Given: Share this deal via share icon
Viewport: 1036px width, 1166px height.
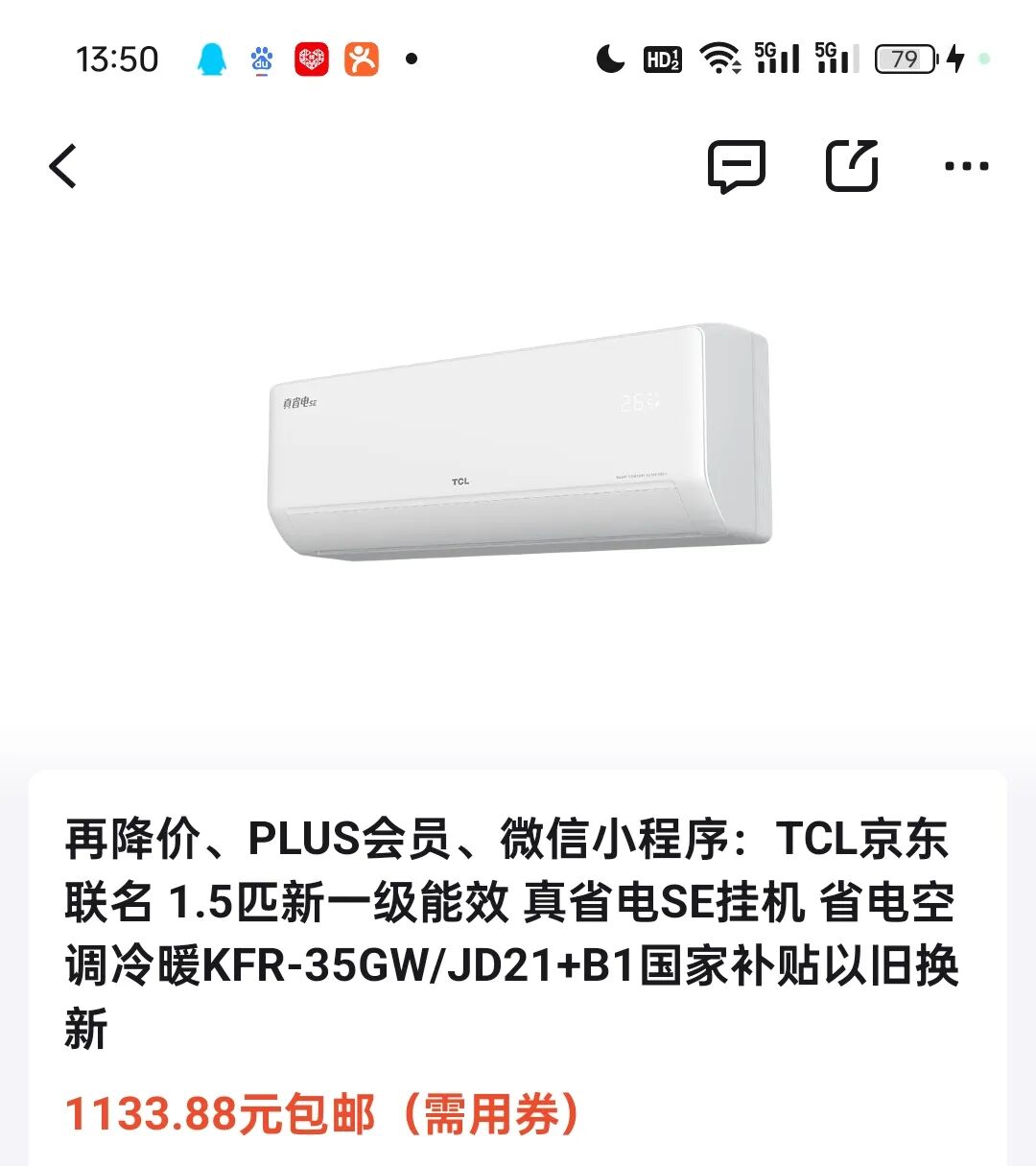Looking at the screenshot, I should [852, 165].
